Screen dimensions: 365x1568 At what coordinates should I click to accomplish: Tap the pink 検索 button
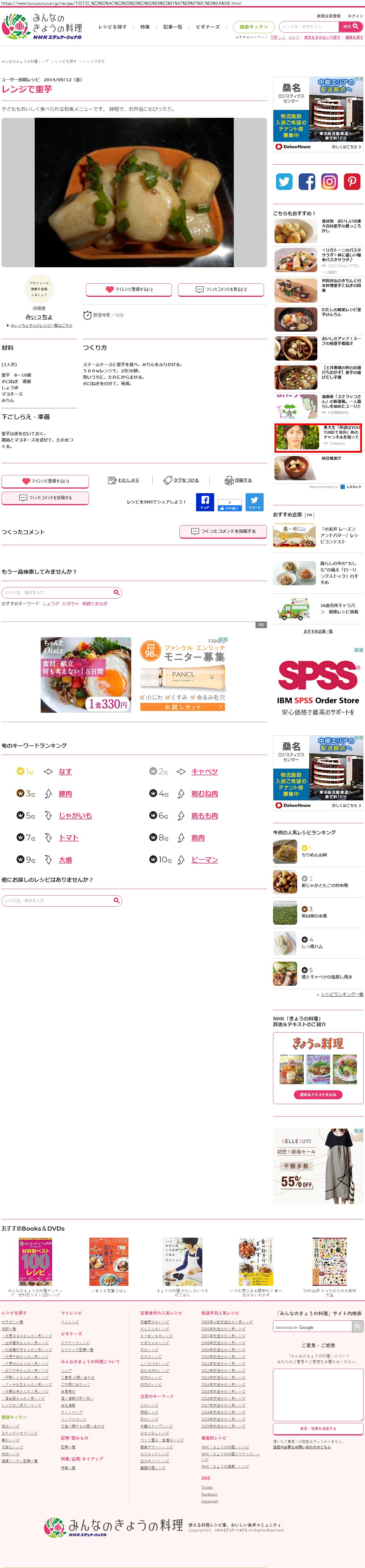click(x=351, y=27)
